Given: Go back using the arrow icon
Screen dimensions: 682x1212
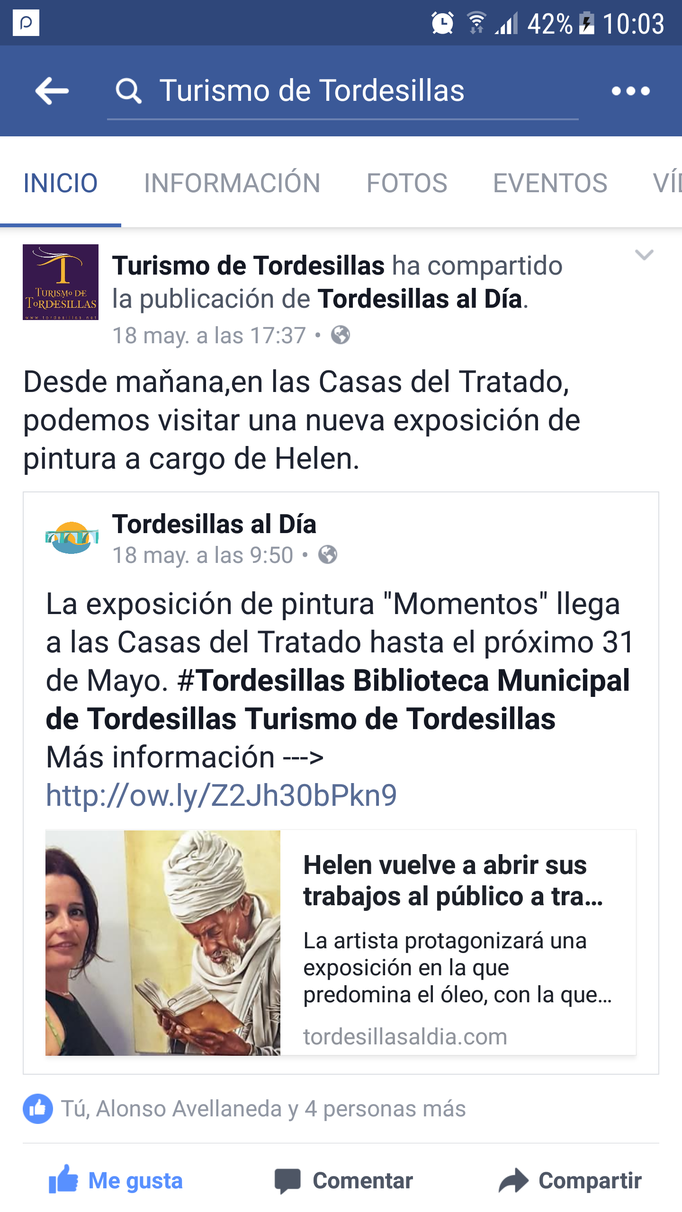Looking at the screenshot, I should pyautogui.click(x=52, y=91).
